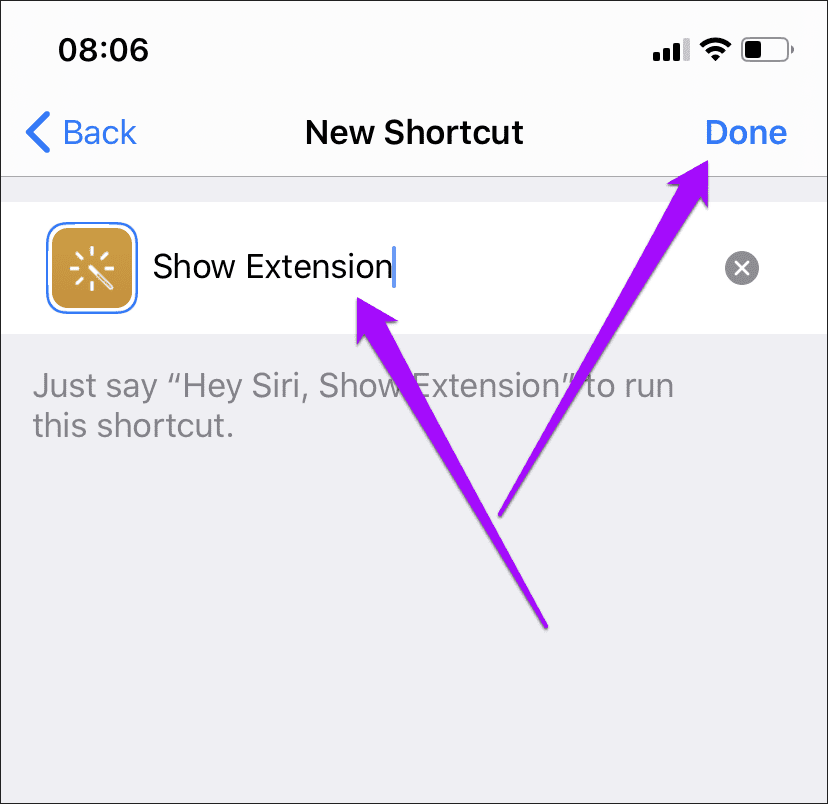Go back to the previous screen
This screenshot has height=804, width=828.
tap(80, 133)
